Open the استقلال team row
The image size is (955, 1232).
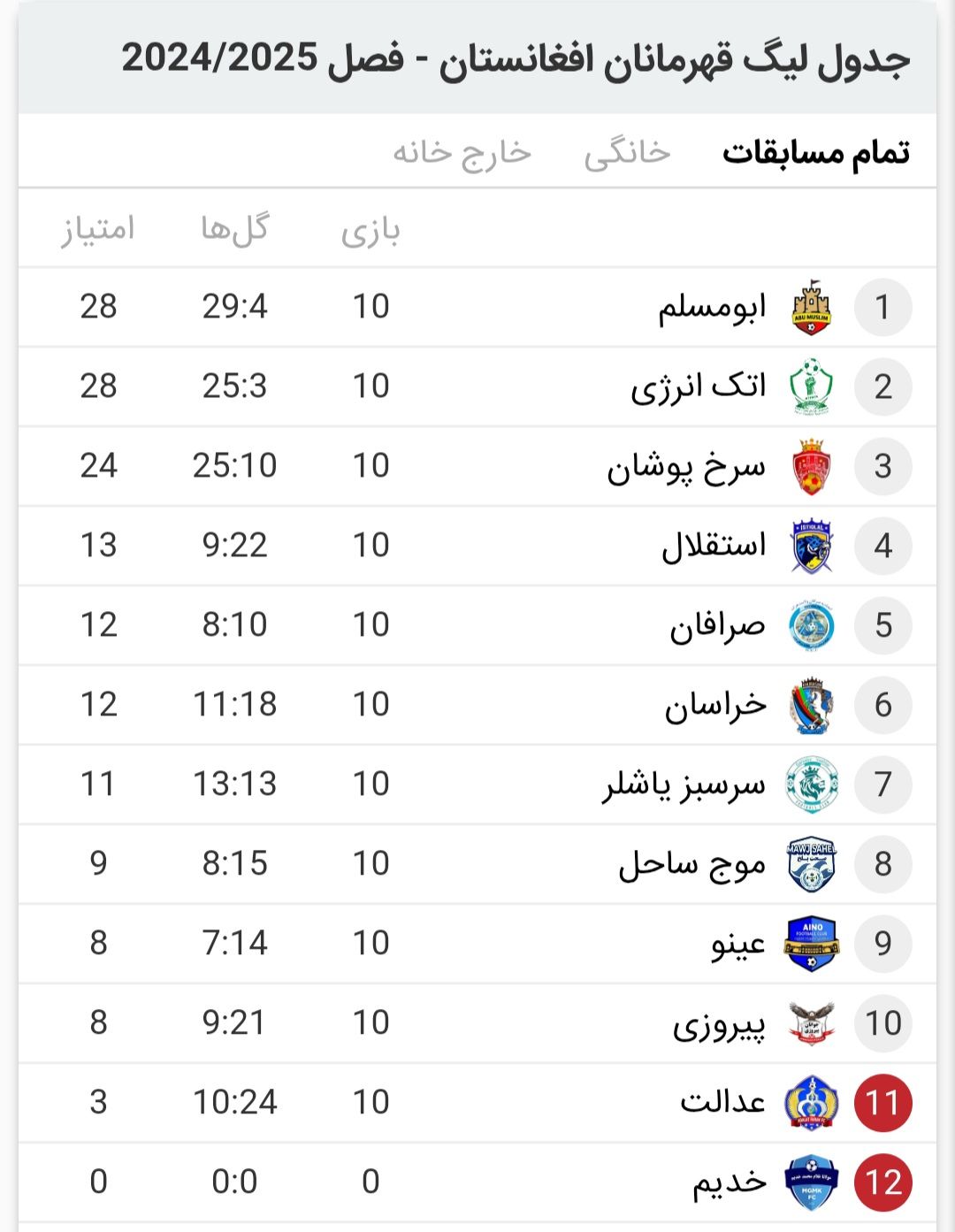477,546
